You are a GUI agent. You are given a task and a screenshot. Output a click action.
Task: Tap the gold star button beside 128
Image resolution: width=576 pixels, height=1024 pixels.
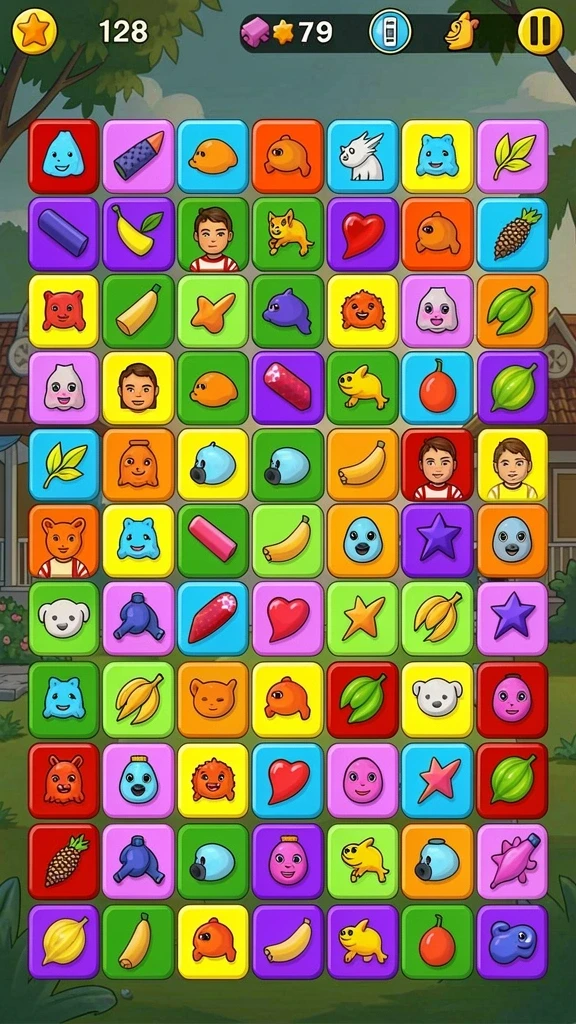pos(35,31)
